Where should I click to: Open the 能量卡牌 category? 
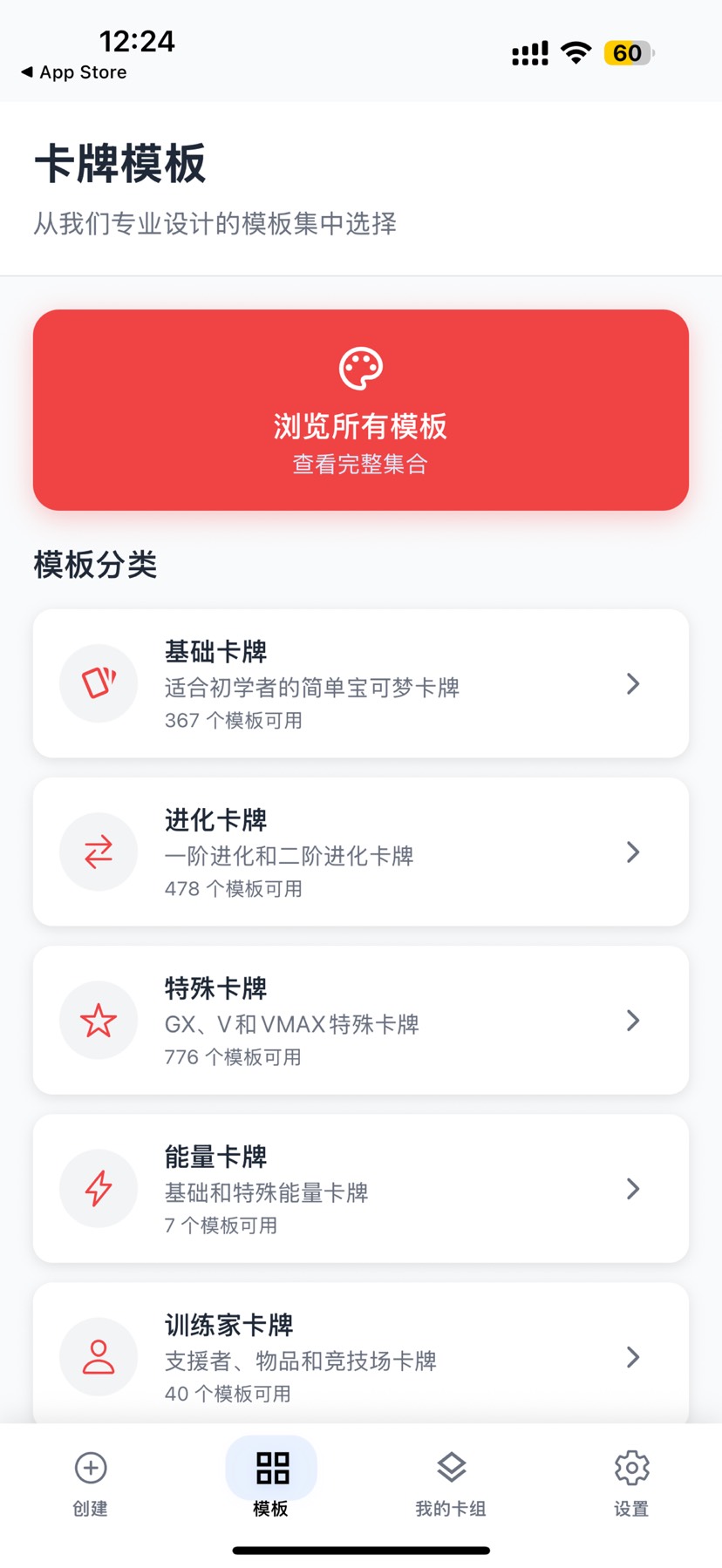360,1188
